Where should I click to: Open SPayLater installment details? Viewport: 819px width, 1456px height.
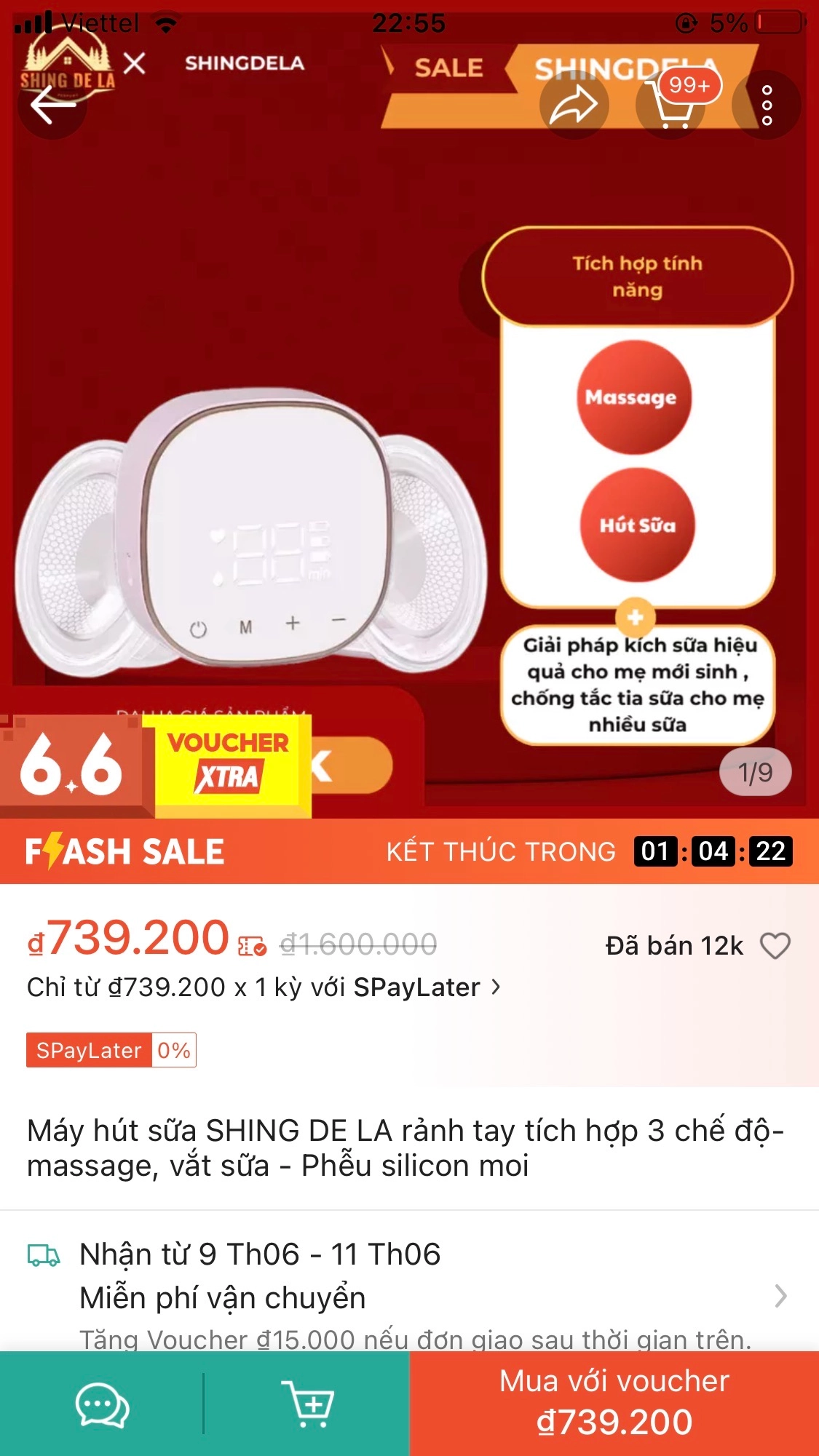pyautogui.click(x=264, y=987)
